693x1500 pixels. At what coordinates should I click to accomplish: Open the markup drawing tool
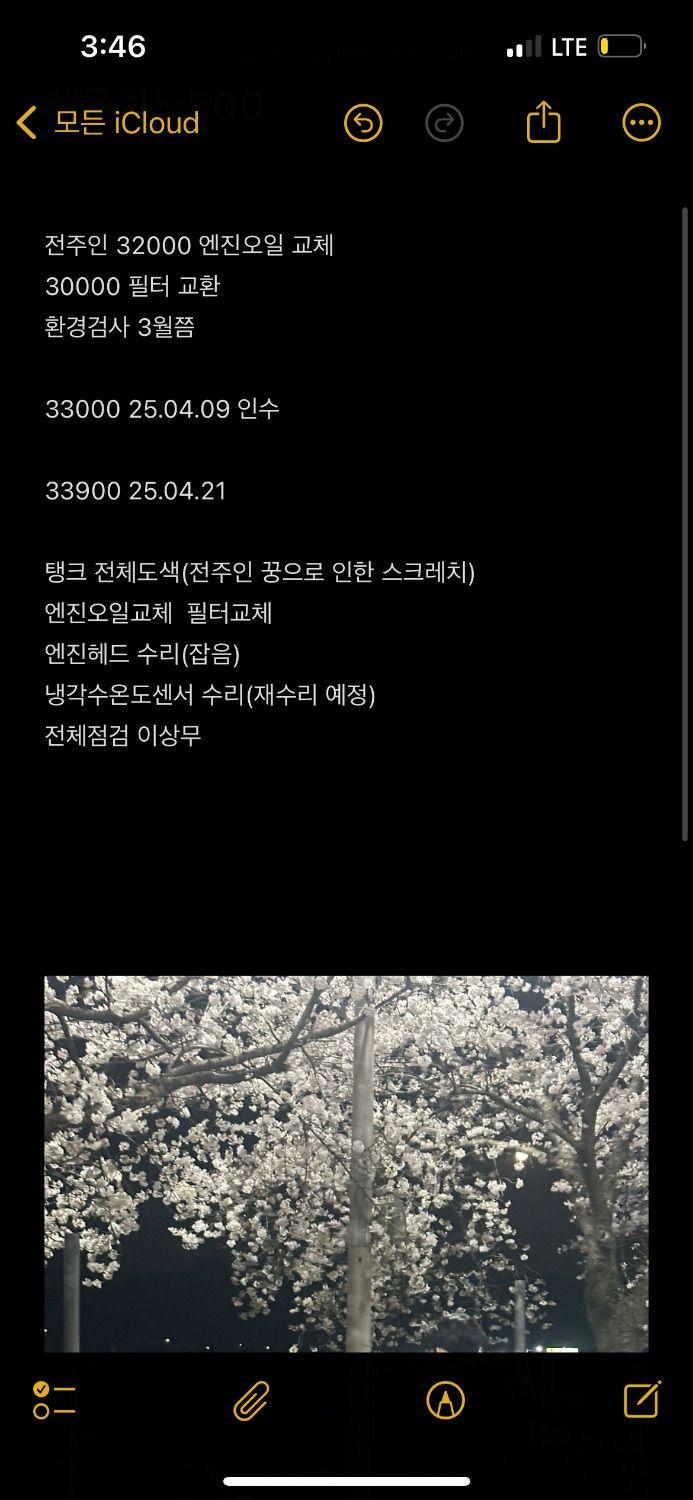[x=445, y=1400]
